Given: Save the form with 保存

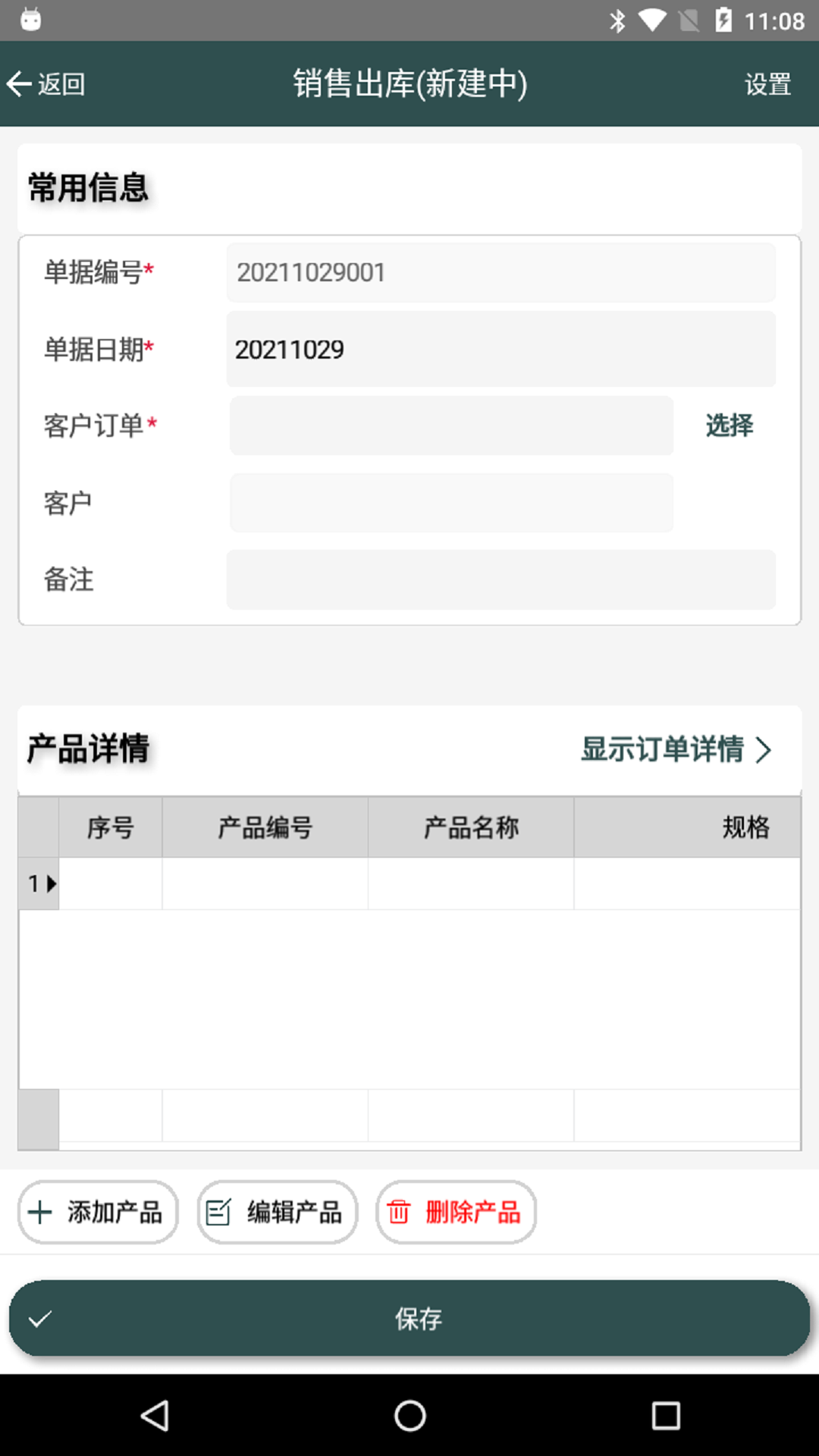Looking at the screenshot, I should click(409, 1319).
